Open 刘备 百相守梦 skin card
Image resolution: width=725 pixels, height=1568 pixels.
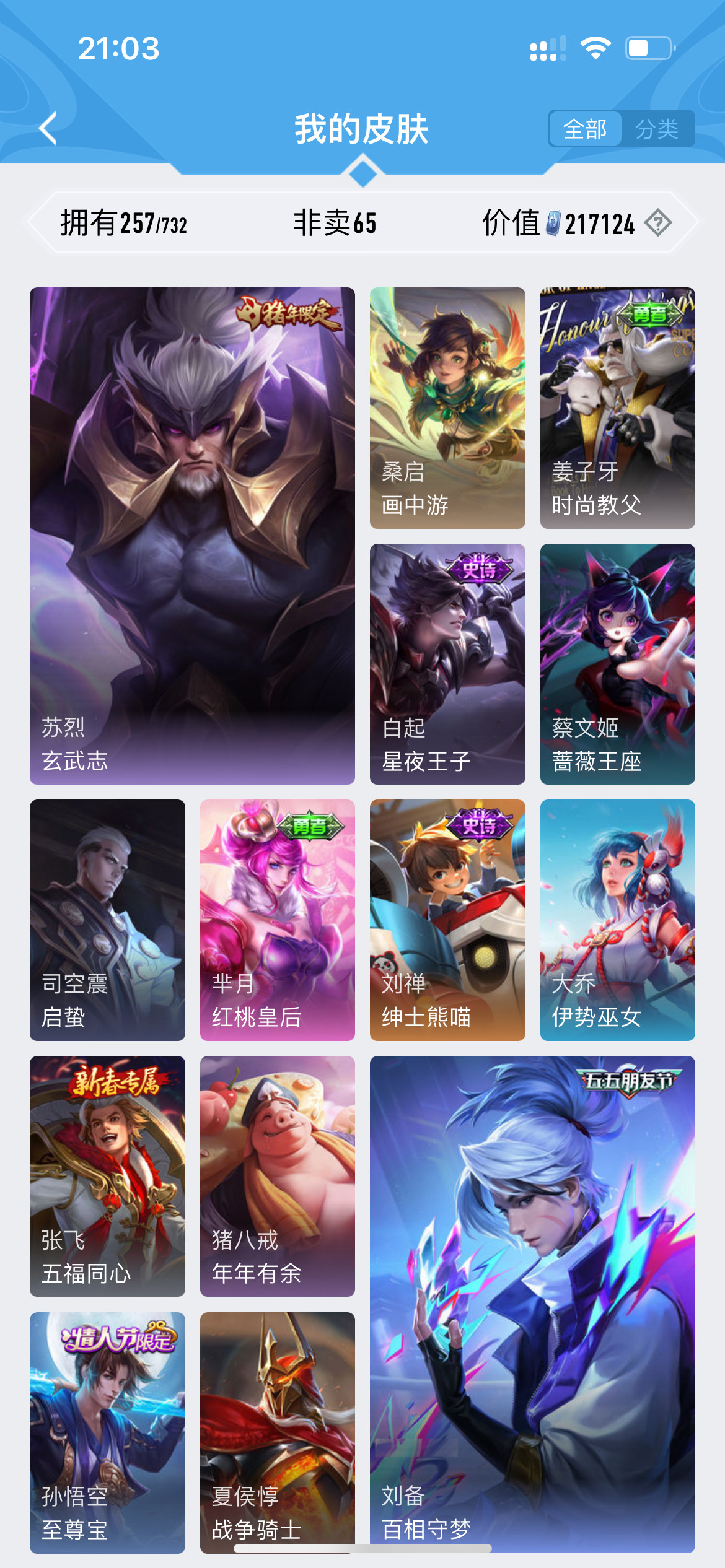point(532,1304)
